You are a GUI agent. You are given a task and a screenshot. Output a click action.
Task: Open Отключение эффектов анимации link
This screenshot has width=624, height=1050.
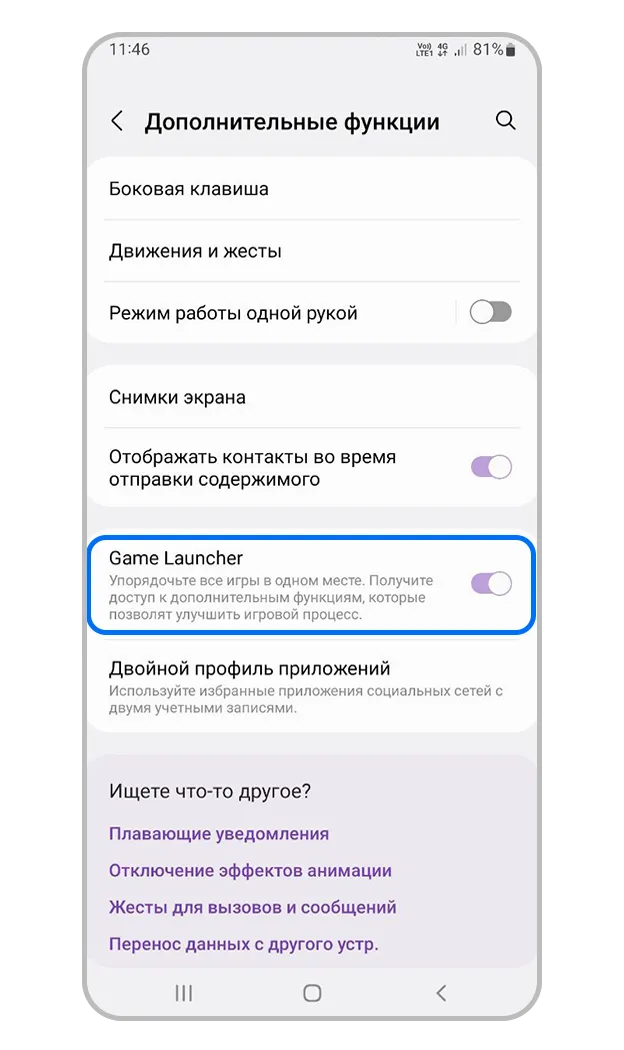(x=250, y=871)
